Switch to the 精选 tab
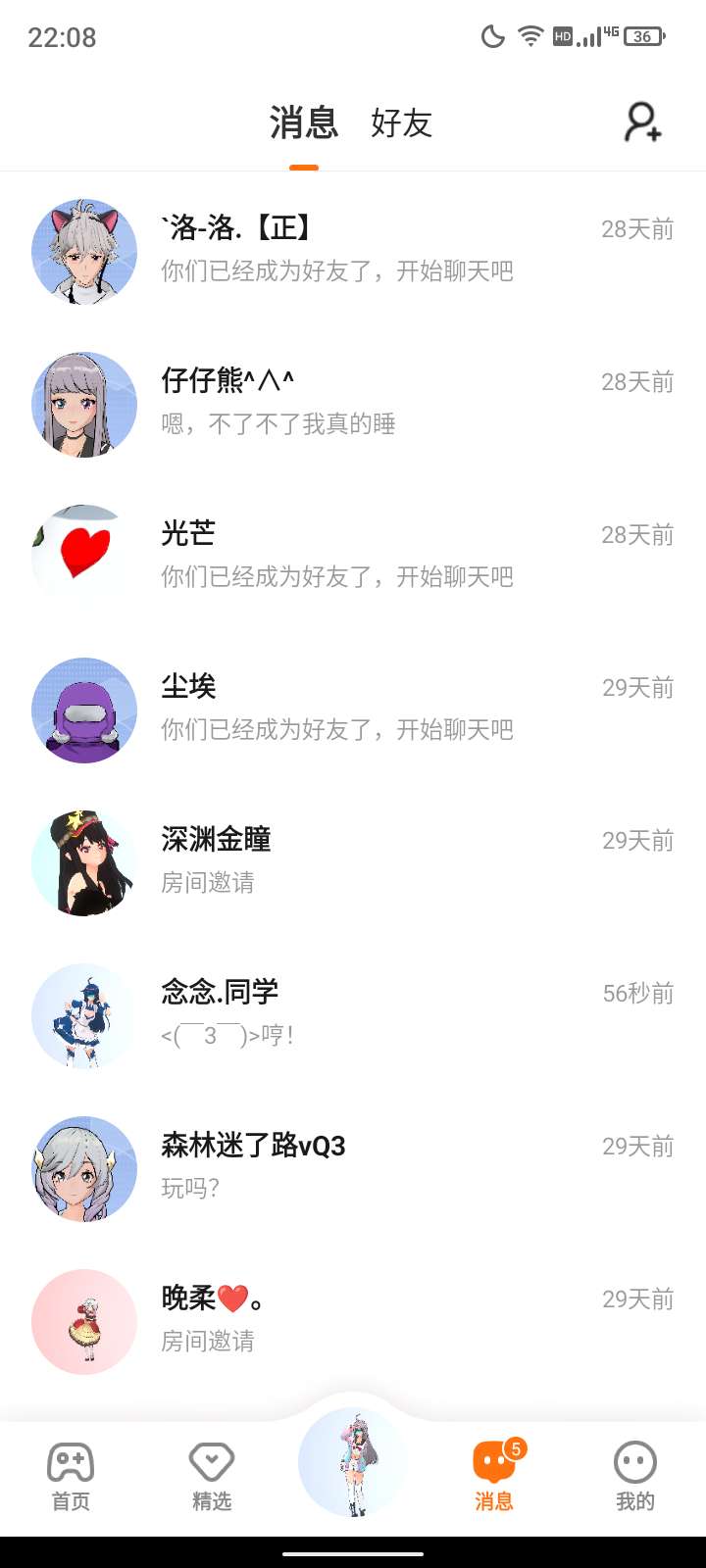Viewport: 706px width, 1568px height. pyautogui.click(x=212, y=1477)
